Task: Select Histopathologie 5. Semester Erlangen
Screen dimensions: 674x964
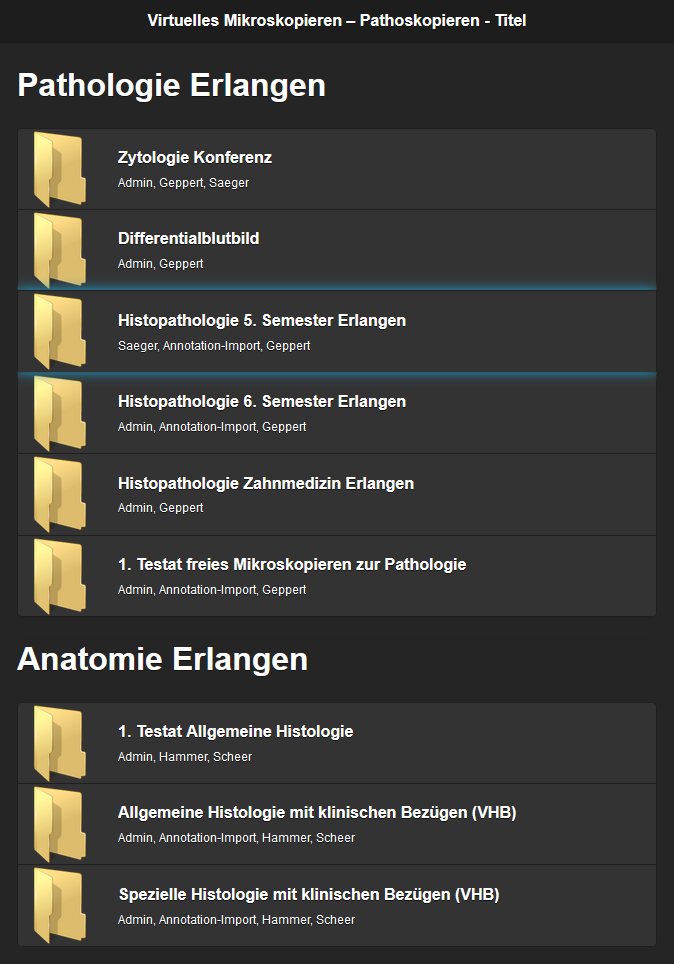Action: pyautogui.click(x=262, y=321)
